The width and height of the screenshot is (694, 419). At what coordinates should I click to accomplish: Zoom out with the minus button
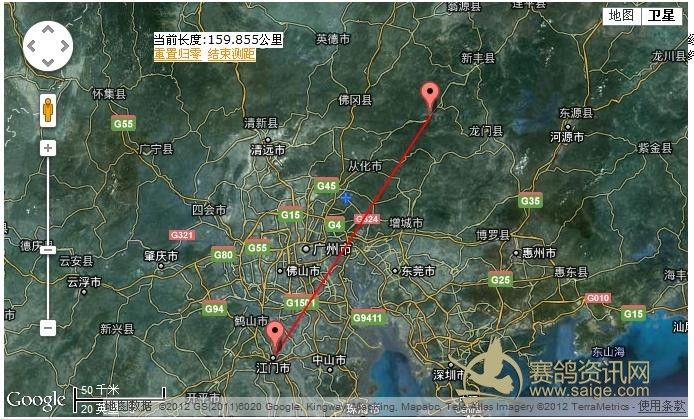(47, 327)
